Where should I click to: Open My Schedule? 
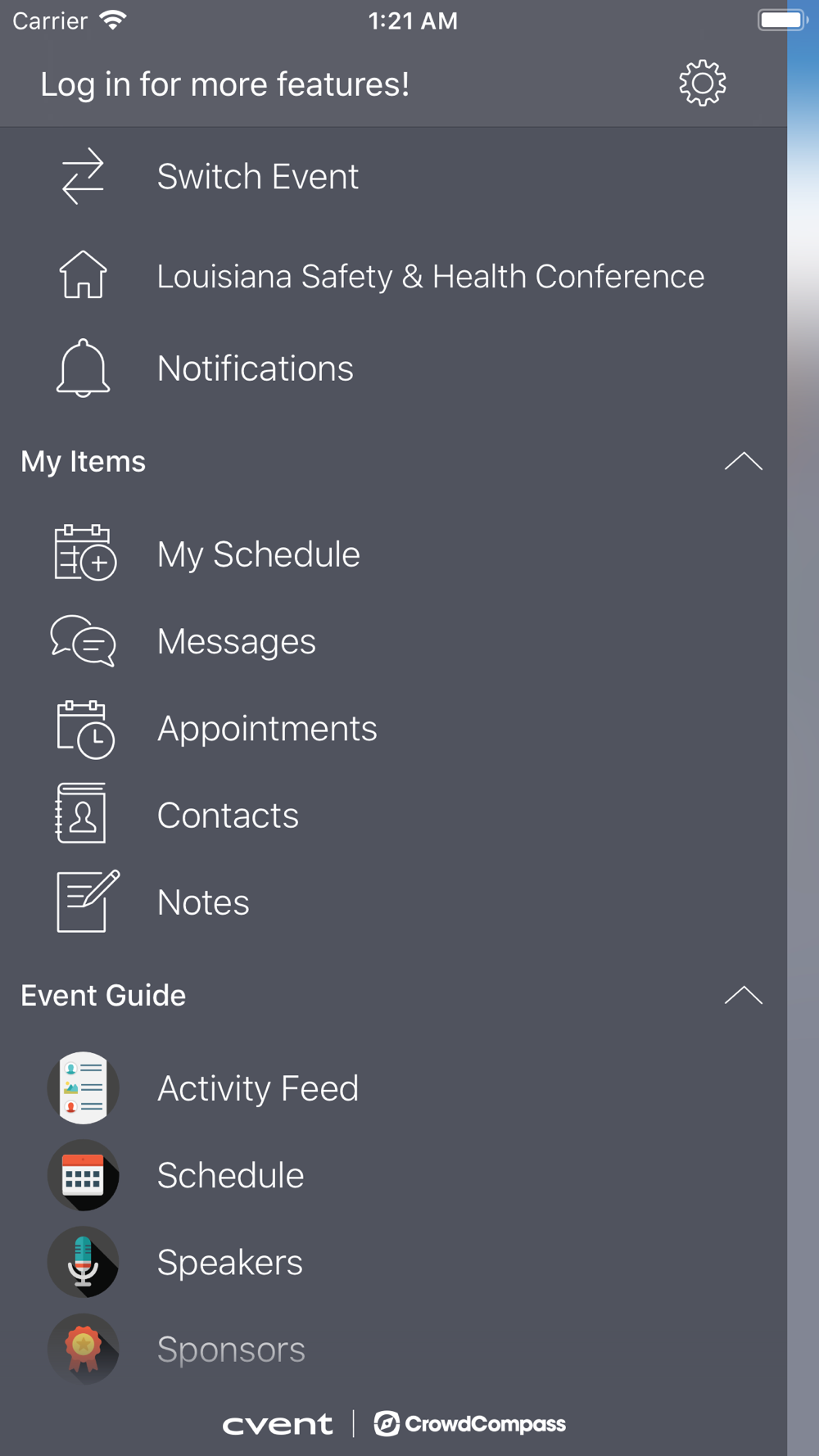(x=393, y=554)
